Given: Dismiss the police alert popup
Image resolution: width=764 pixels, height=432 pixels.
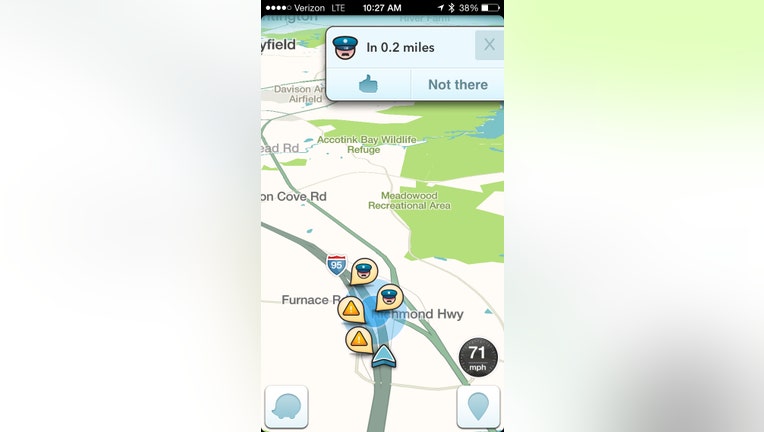Looking at the screenshot, I should point(489,45).
